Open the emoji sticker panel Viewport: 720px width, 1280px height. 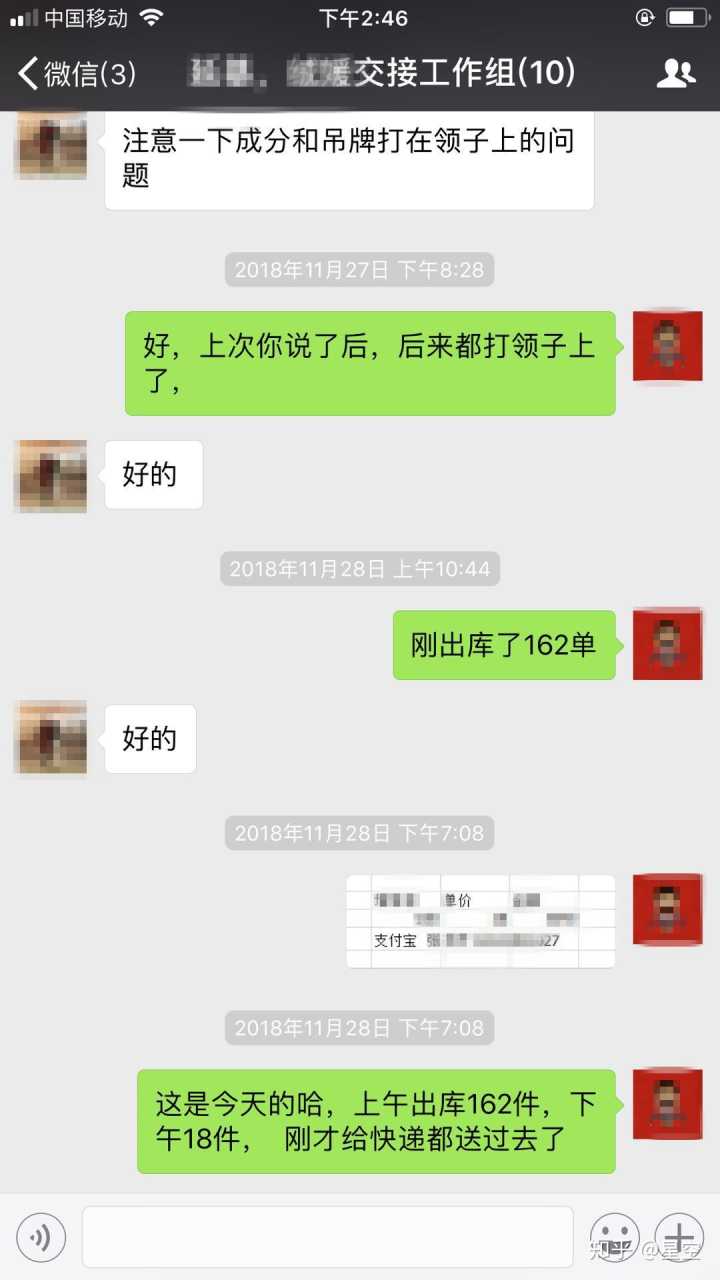pyautogui.click(x=614, y=1237)
